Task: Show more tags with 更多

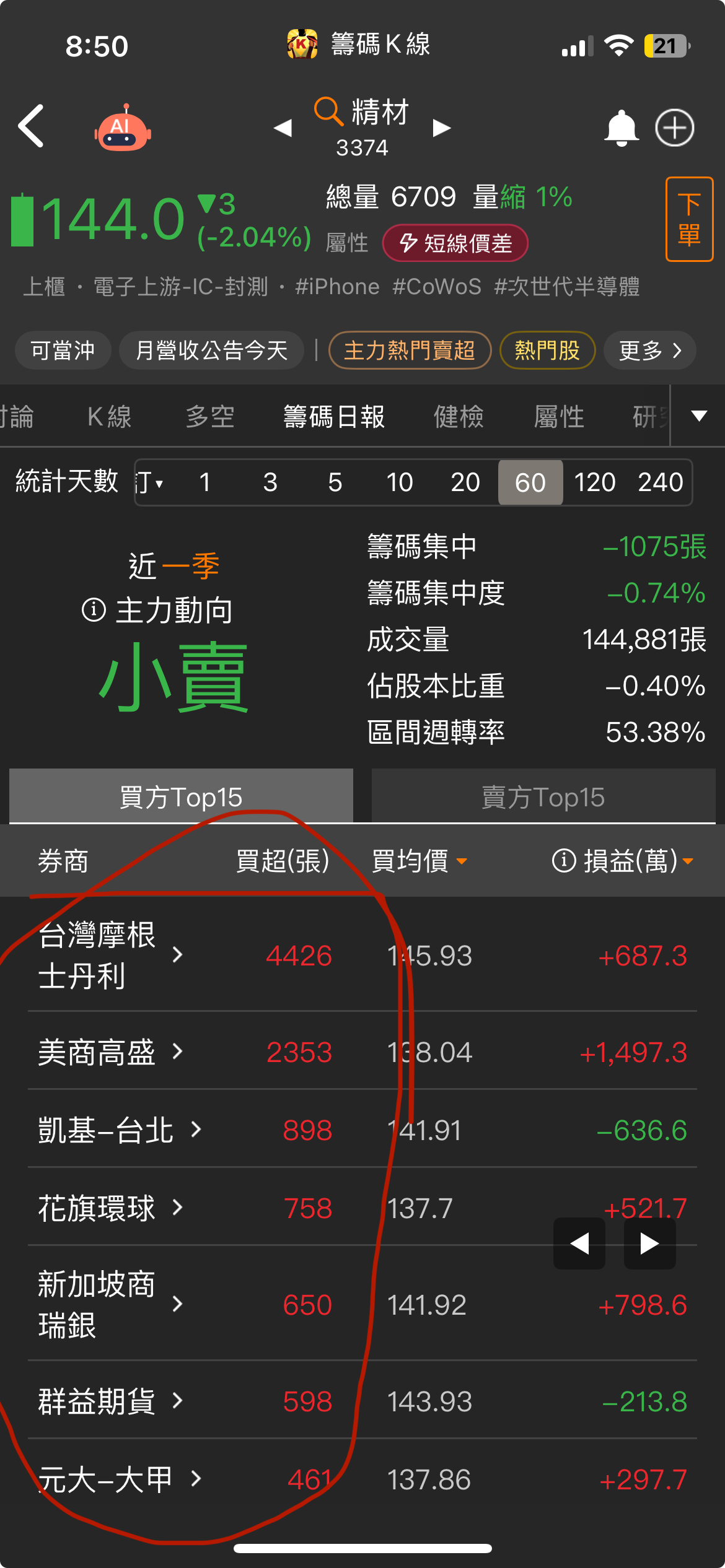Action: 649,351
